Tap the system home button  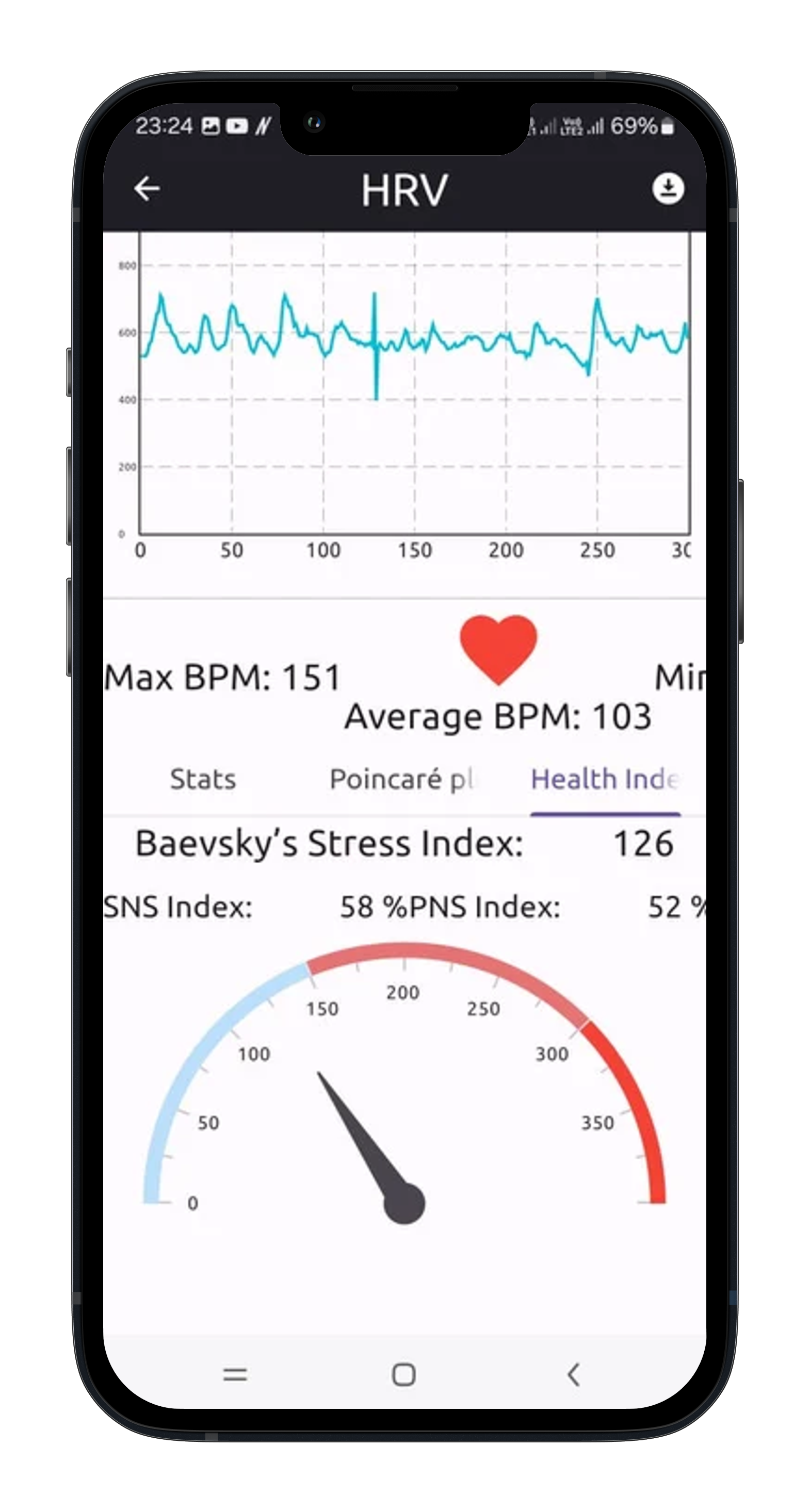(404, 1375)
